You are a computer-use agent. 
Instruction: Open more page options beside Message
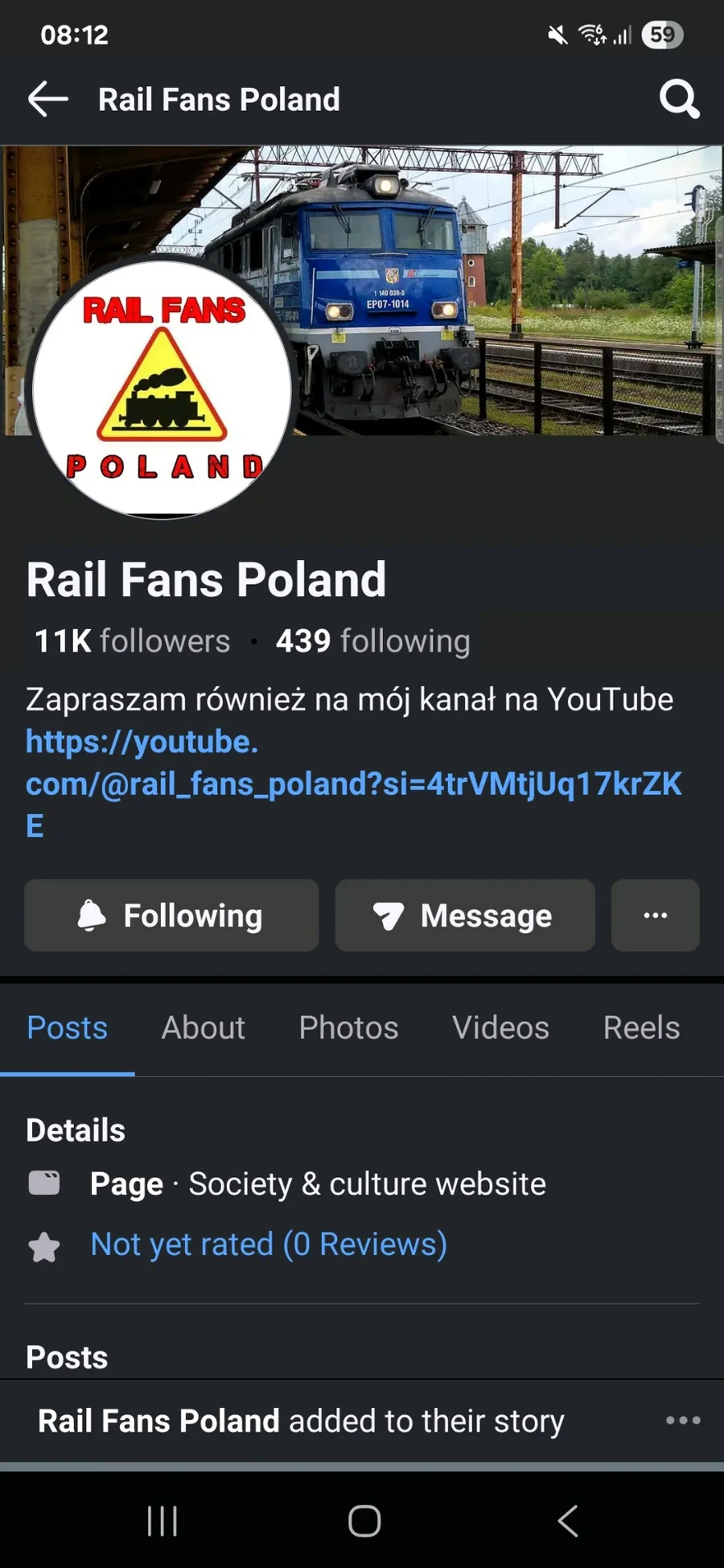click(655, 916)
